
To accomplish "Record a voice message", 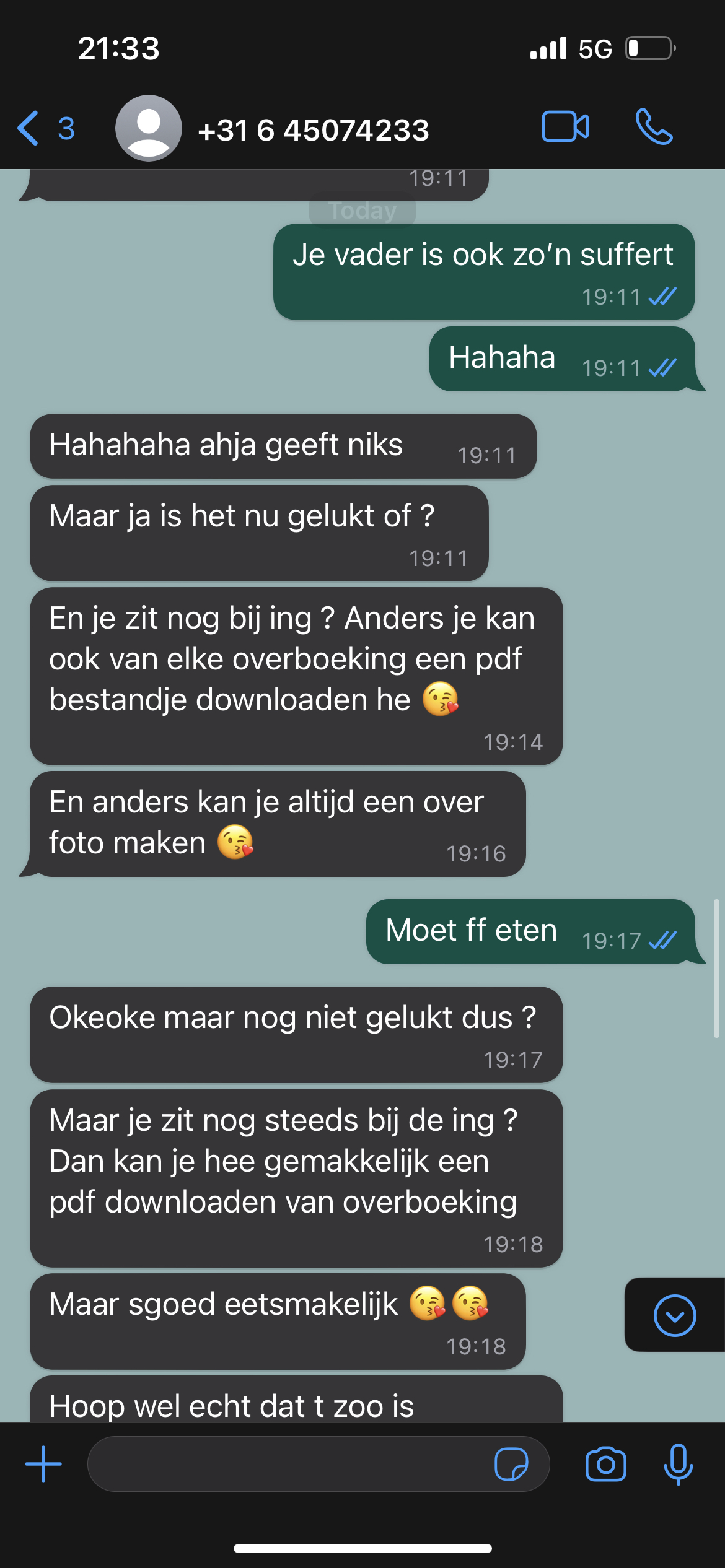I will 678,1464.
